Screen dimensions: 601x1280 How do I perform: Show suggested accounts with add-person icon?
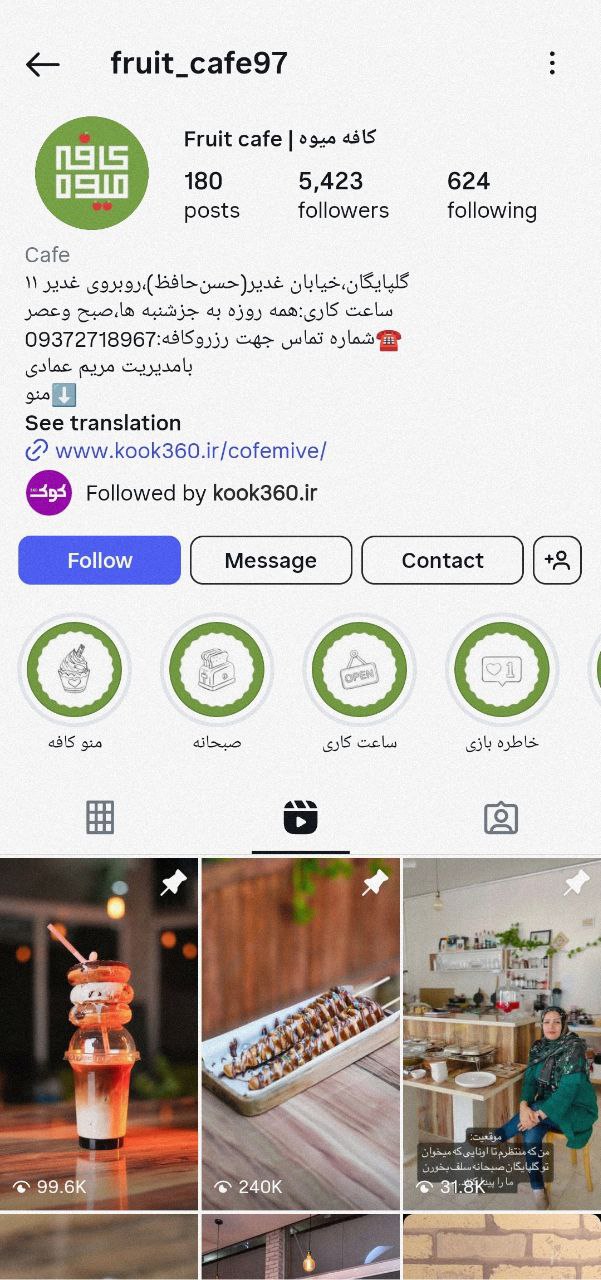557,560
